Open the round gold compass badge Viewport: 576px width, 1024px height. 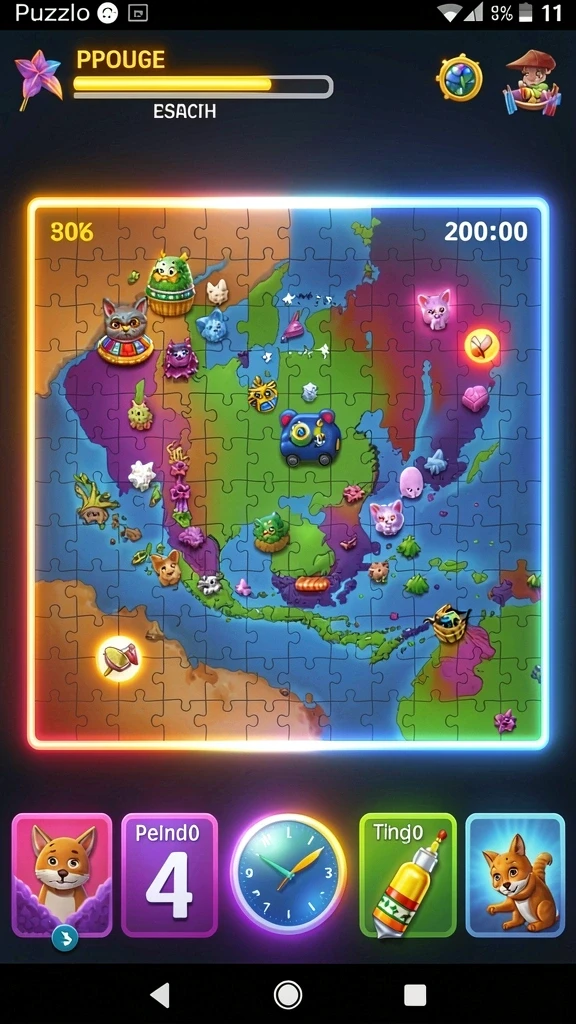point(460,78)
